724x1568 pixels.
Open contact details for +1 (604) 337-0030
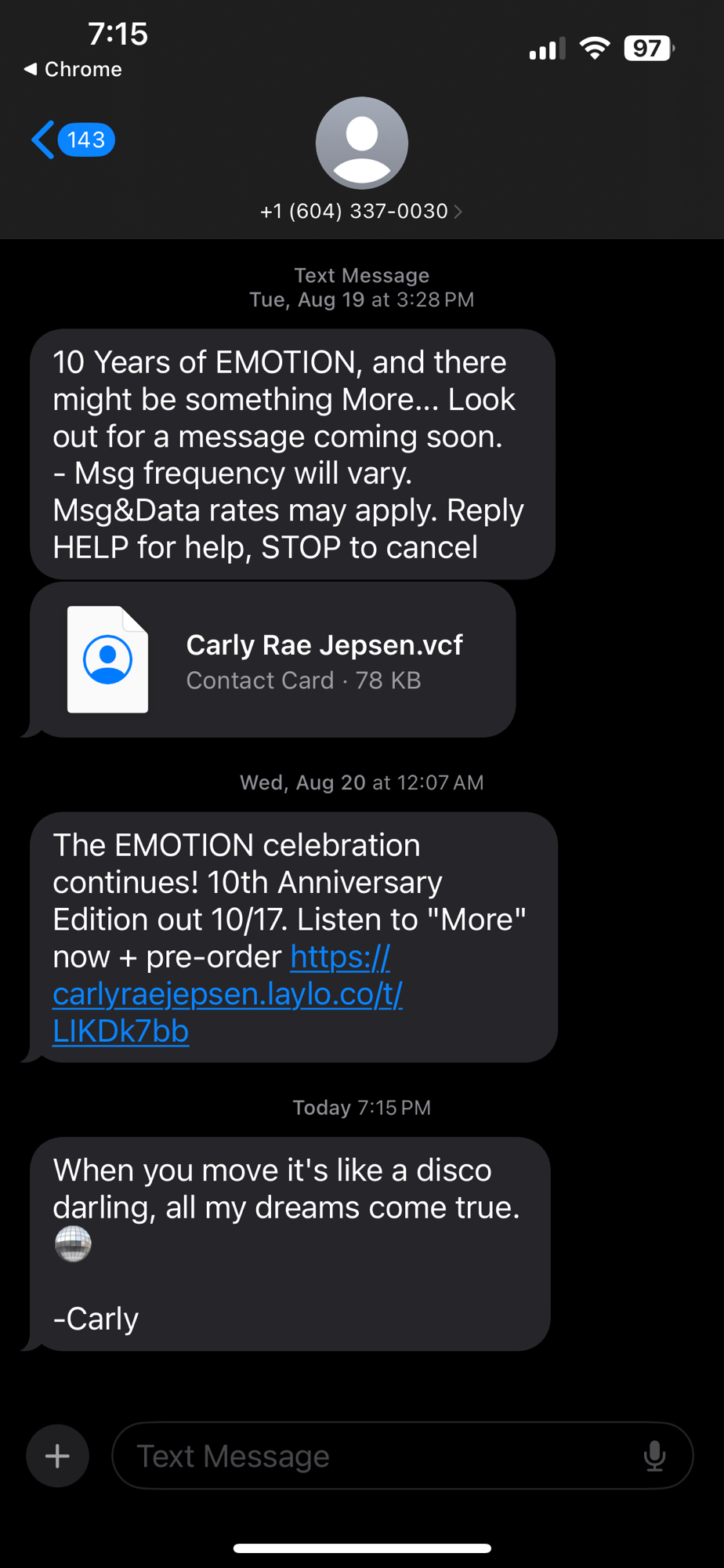[360, 211]
